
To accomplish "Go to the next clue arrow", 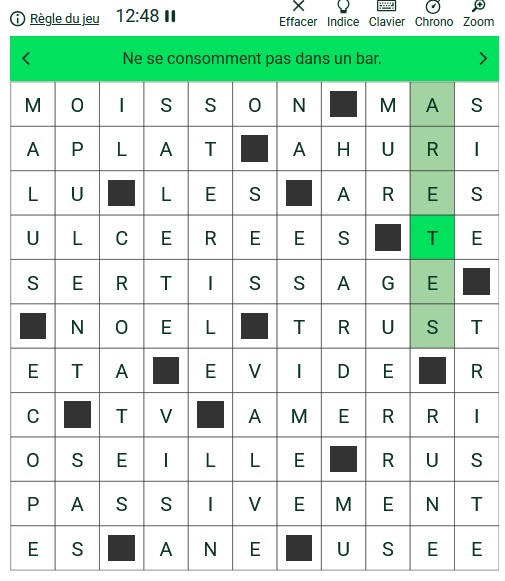I will 483,59.
